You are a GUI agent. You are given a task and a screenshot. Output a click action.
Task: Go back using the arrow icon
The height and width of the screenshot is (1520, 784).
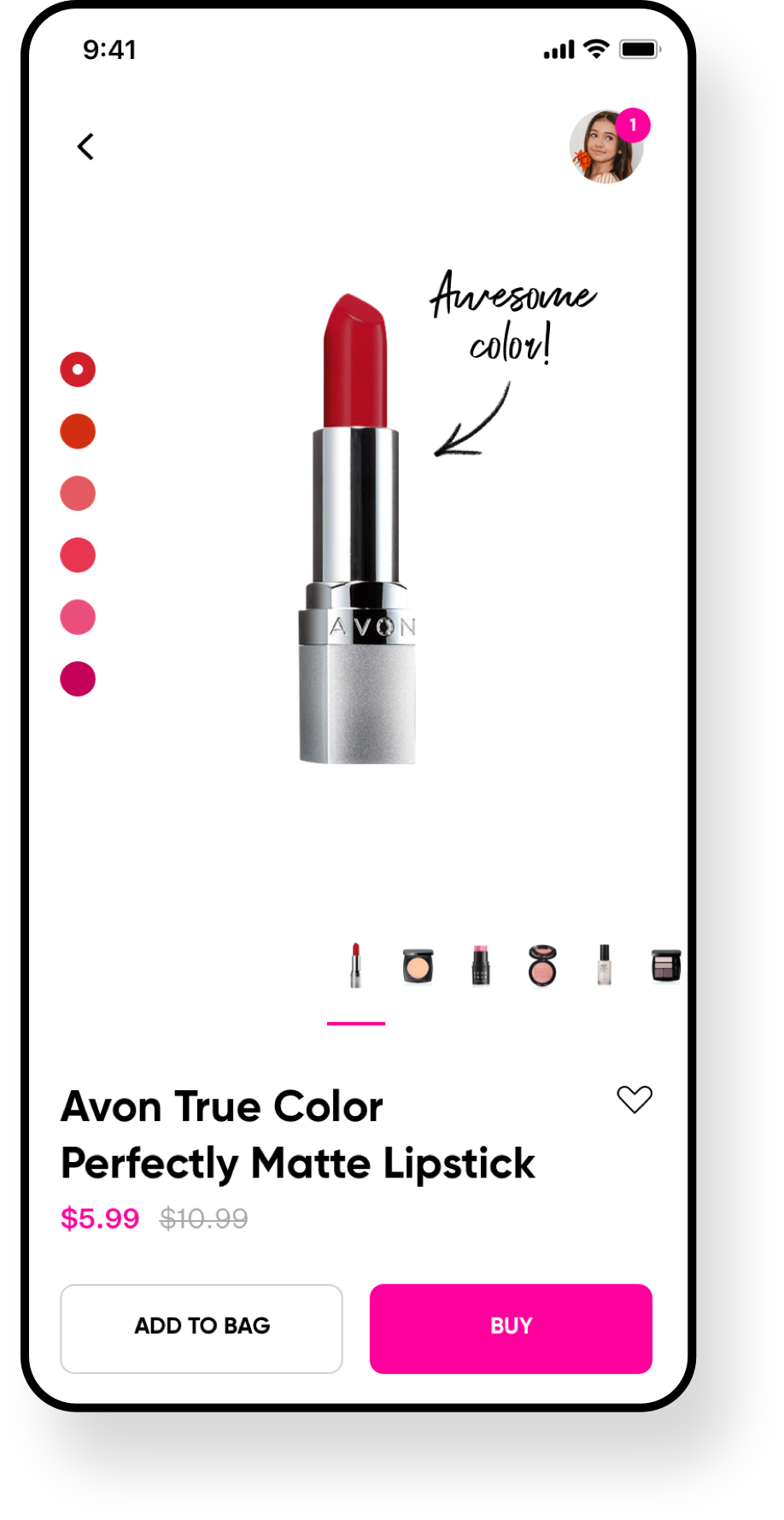coord(85,147)
